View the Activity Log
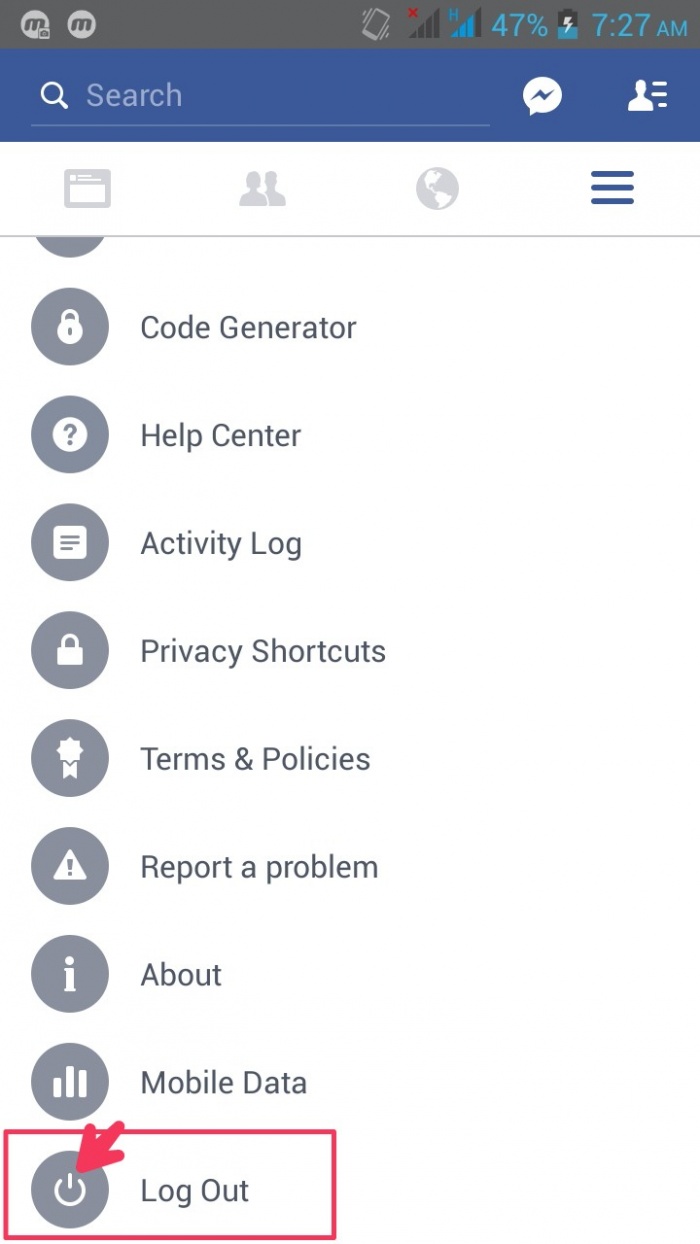This screenshot has width=700, height=1244. 220,543
